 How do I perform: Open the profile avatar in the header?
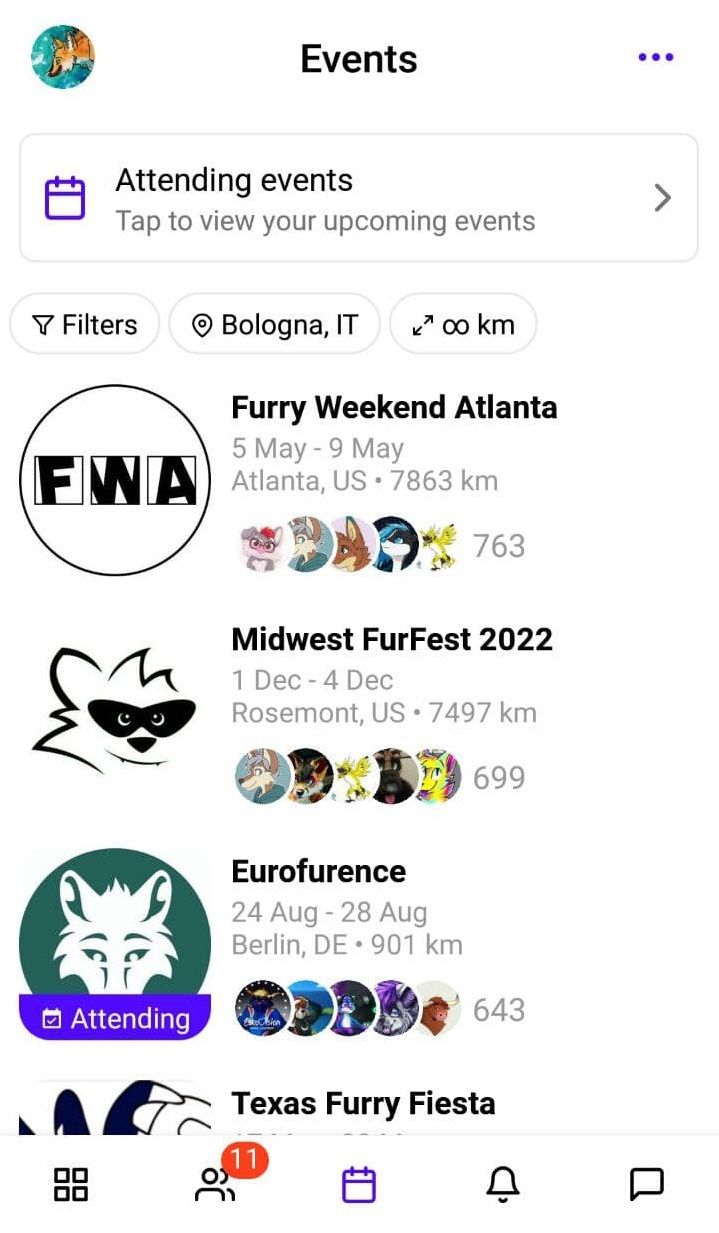tap(63, 57)
